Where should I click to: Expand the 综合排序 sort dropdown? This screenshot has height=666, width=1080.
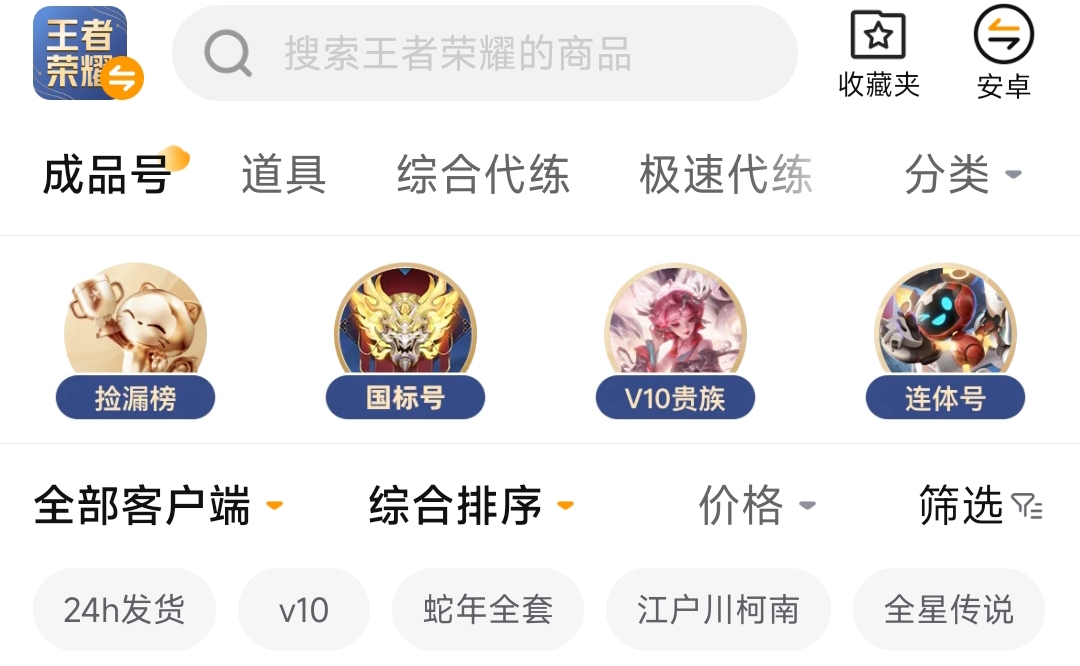471,506
